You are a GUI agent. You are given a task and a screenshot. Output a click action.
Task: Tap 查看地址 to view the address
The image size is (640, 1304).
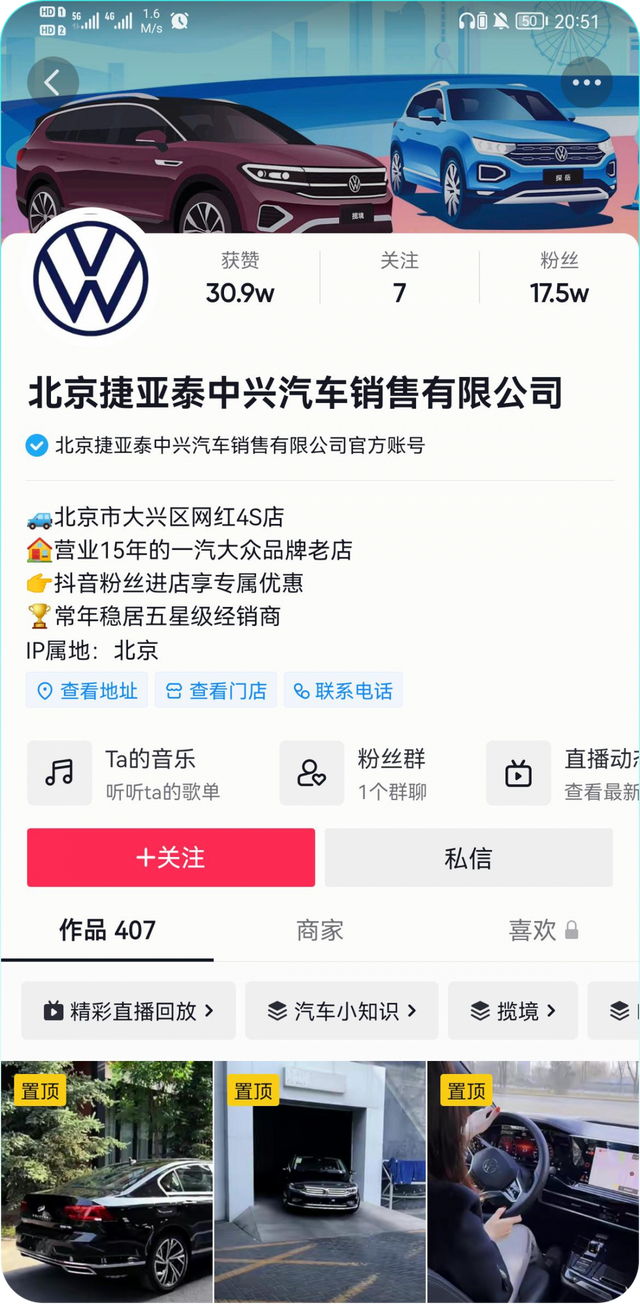(87, 691)
